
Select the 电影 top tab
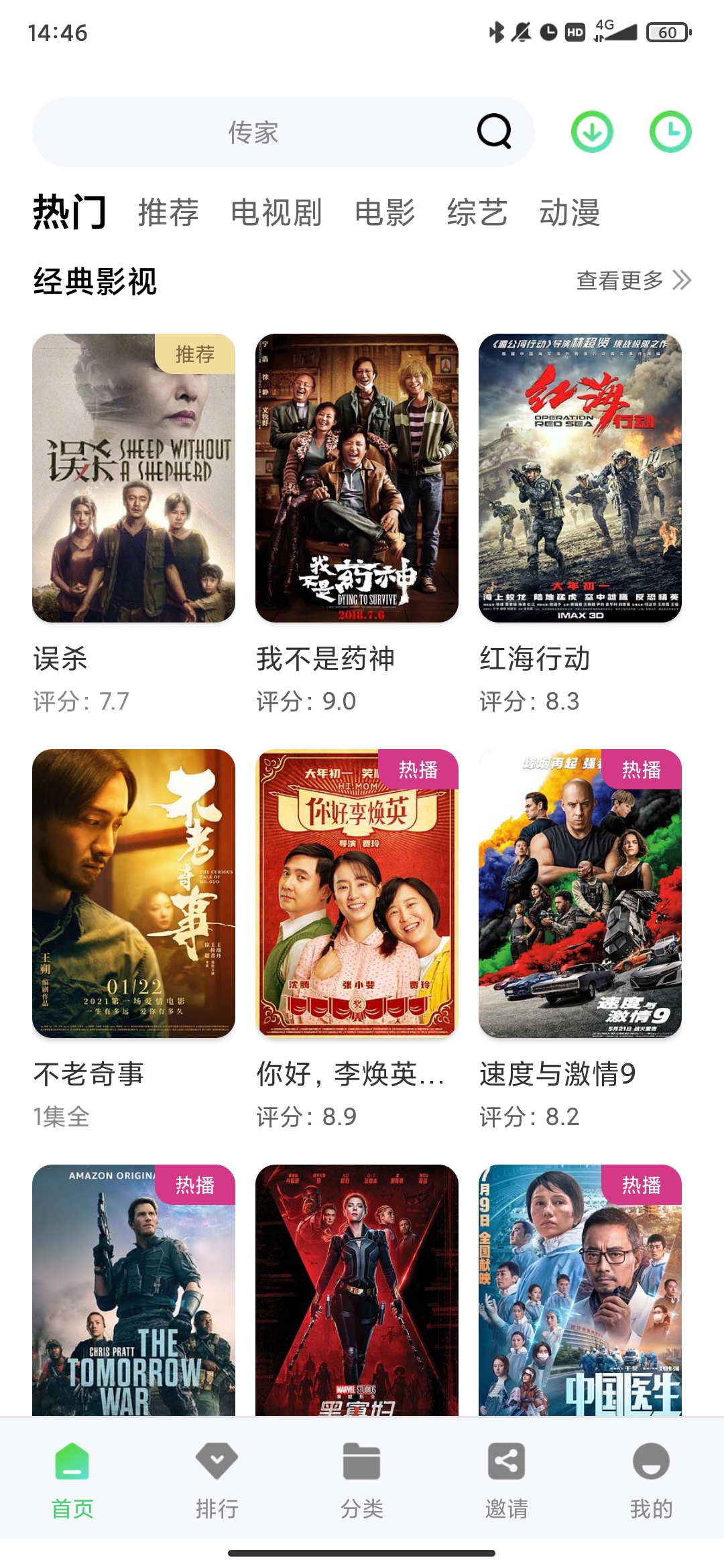tap(385, 212)
